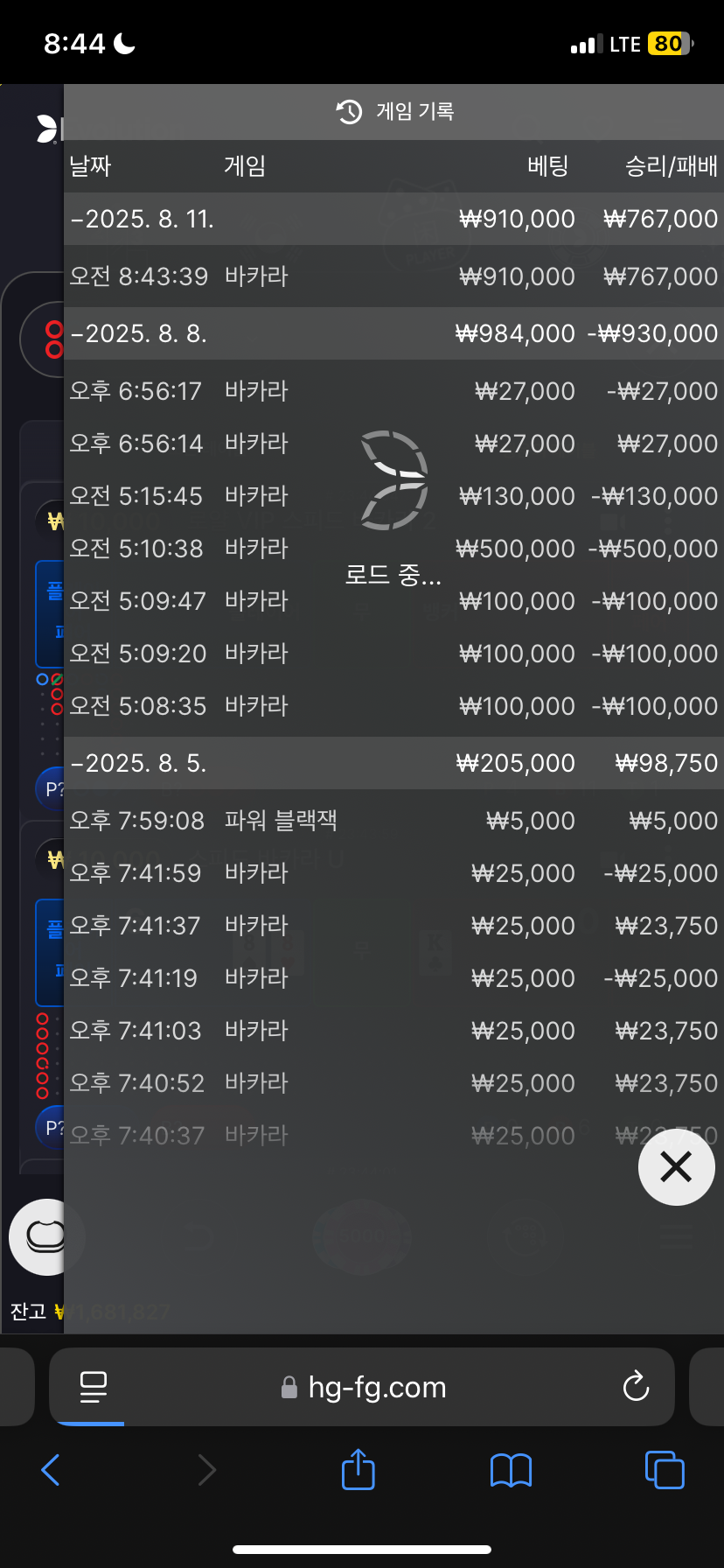Reload the page in Safari
This screenshot has width=724, height=1568.
click(636, 1386)
